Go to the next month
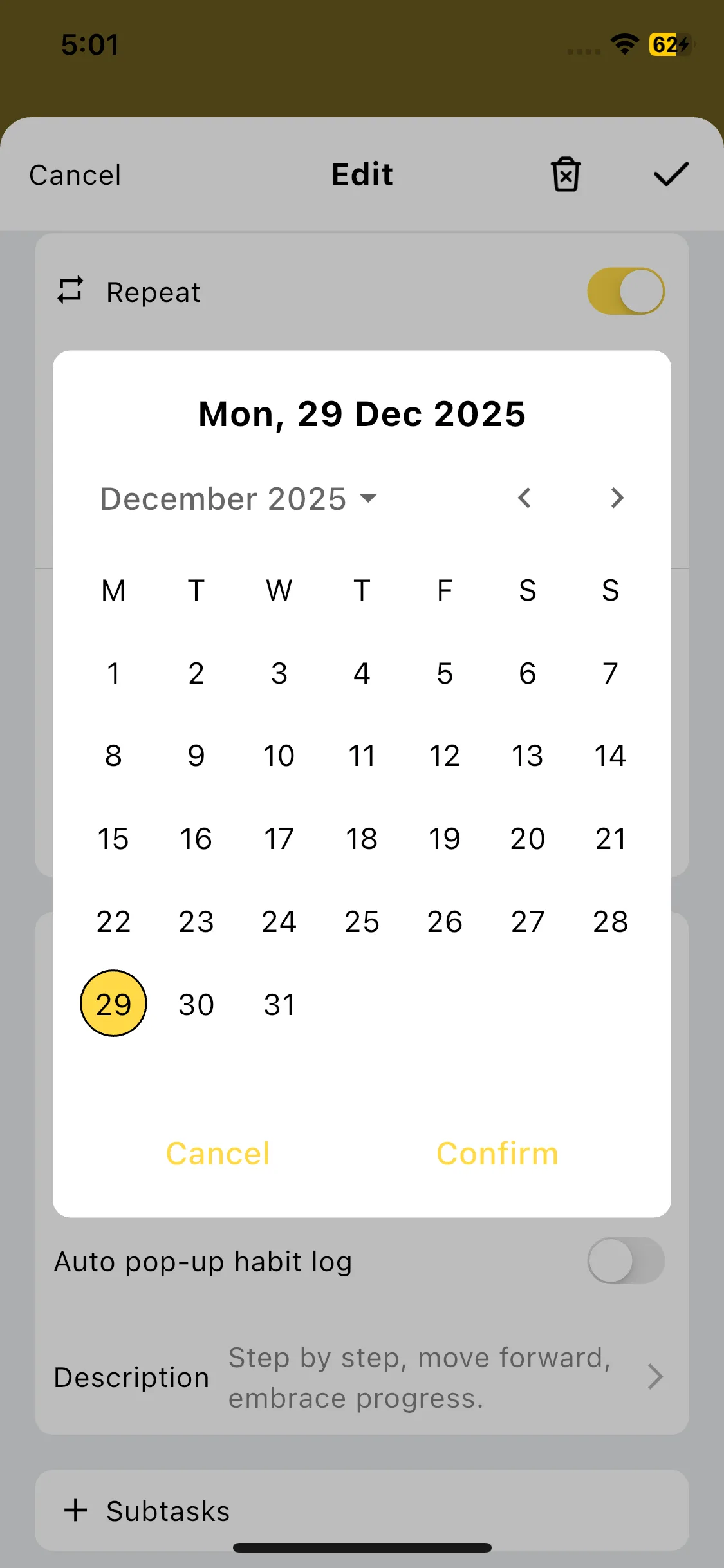Viewport: 724px width, 1568px height. (617, 498)
